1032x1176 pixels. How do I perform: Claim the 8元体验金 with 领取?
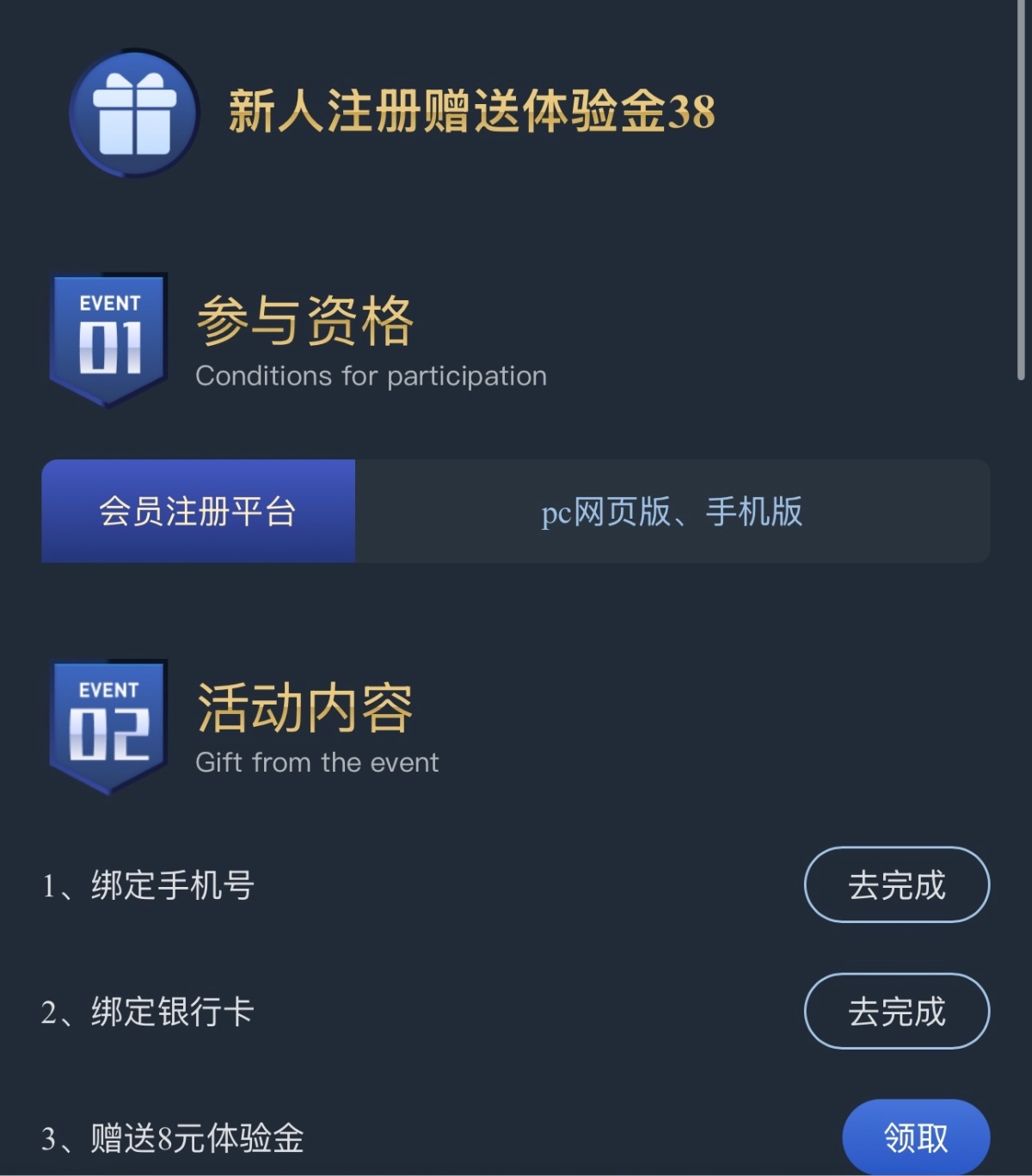pos(915,1137)
